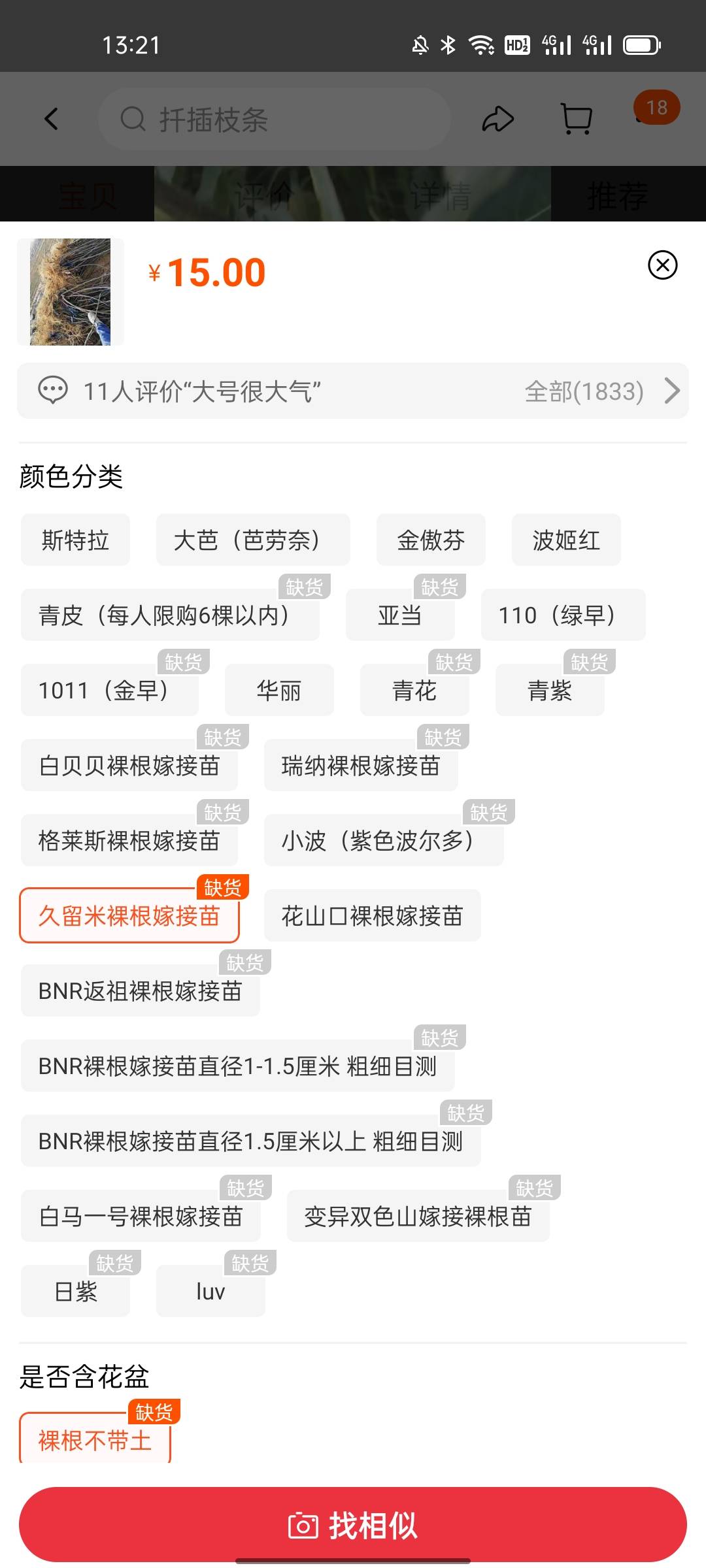The width and height of the screenshot is (706, 1568).
Task: Tap the selected 久留米裸根嫁接苗 chip
Action: (x=129, y=915)
